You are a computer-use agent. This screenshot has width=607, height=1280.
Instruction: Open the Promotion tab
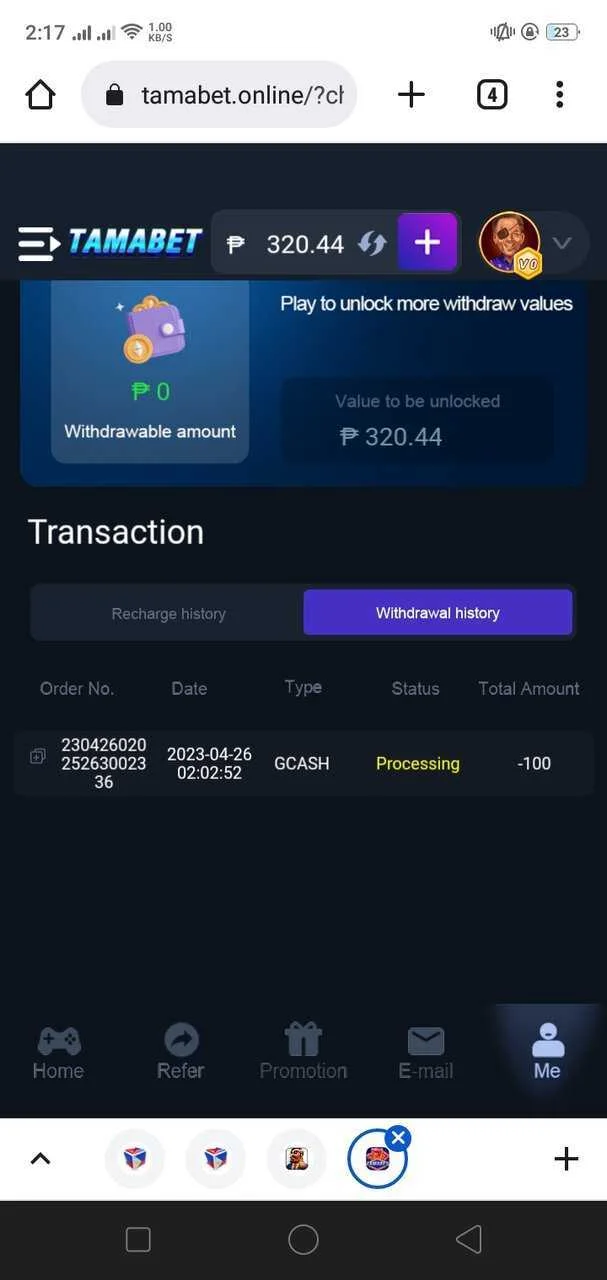pos(303,1052)
